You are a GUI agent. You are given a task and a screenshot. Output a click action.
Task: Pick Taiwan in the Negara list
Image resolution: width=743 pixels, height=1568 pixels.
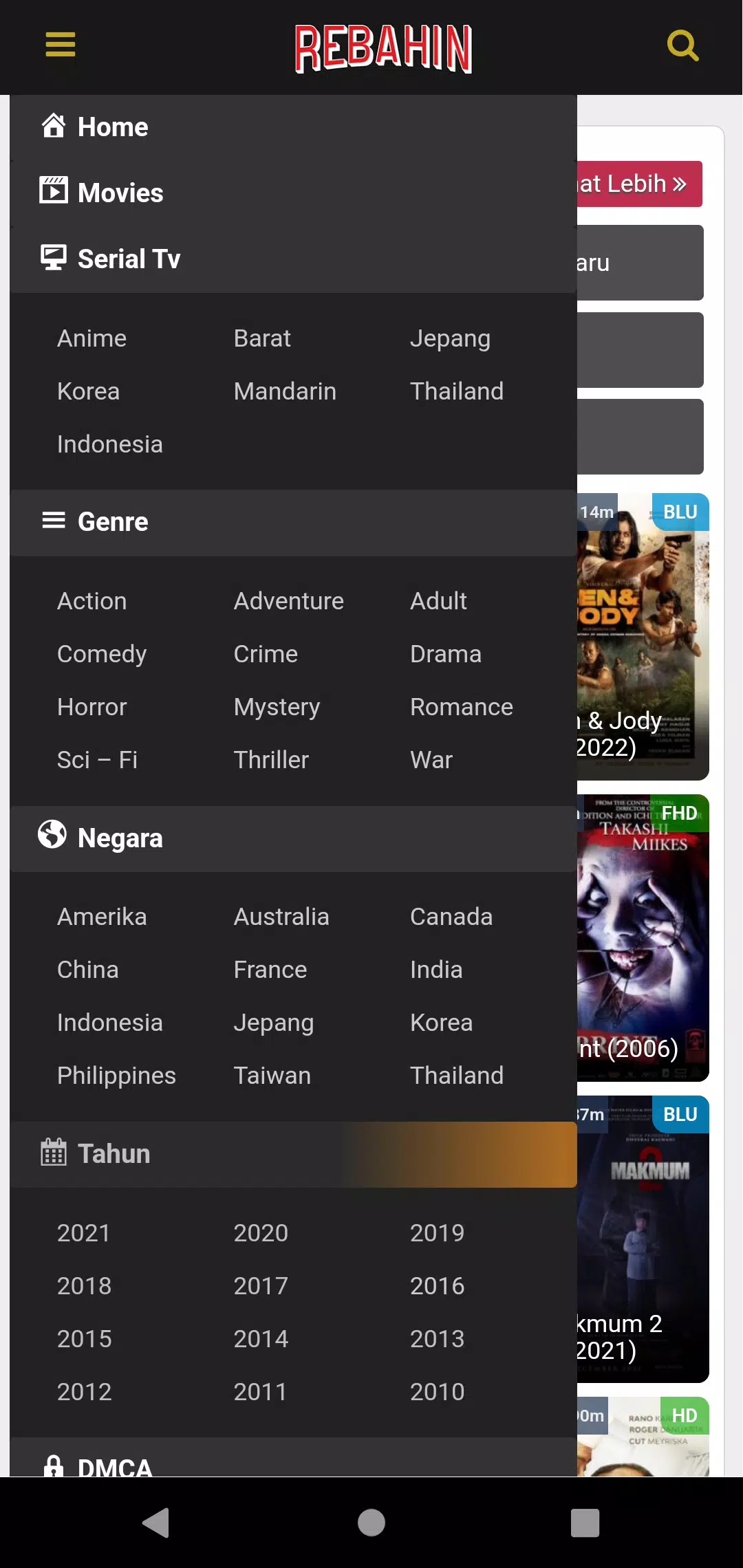(272, 1076)
